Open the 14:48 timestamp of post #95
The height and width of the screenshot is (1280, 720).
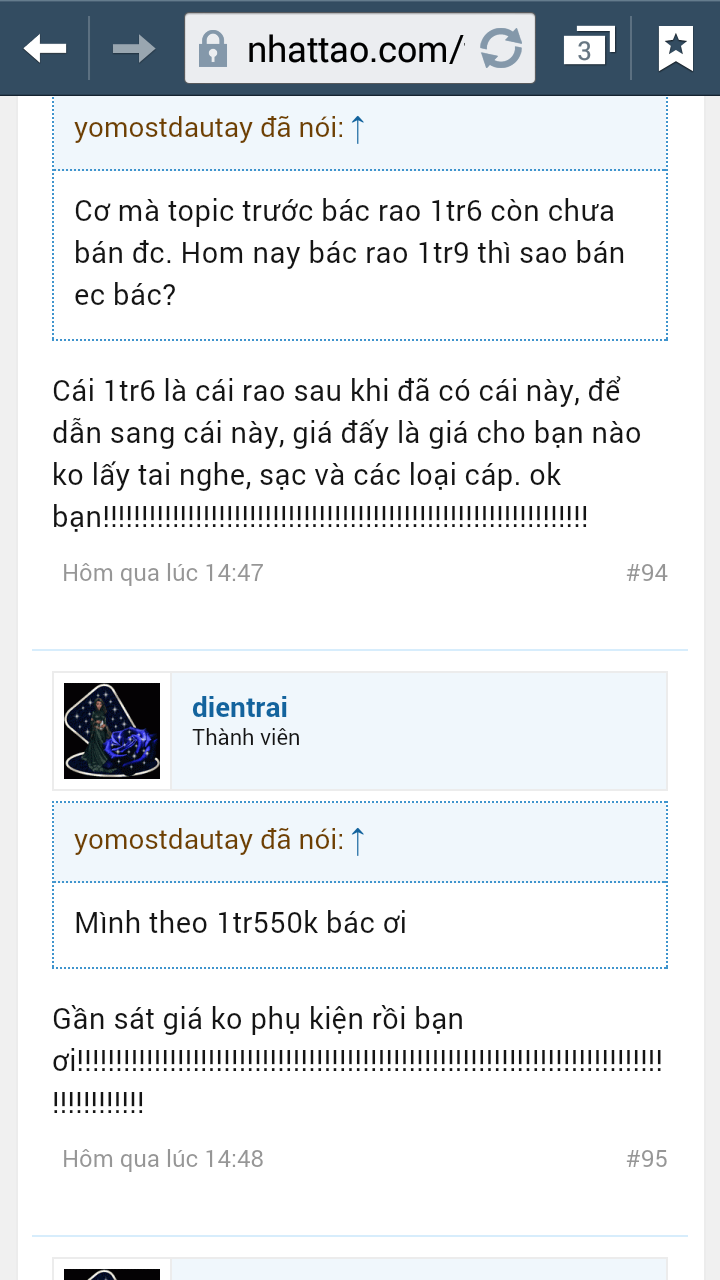click(x=163, y=1159)
